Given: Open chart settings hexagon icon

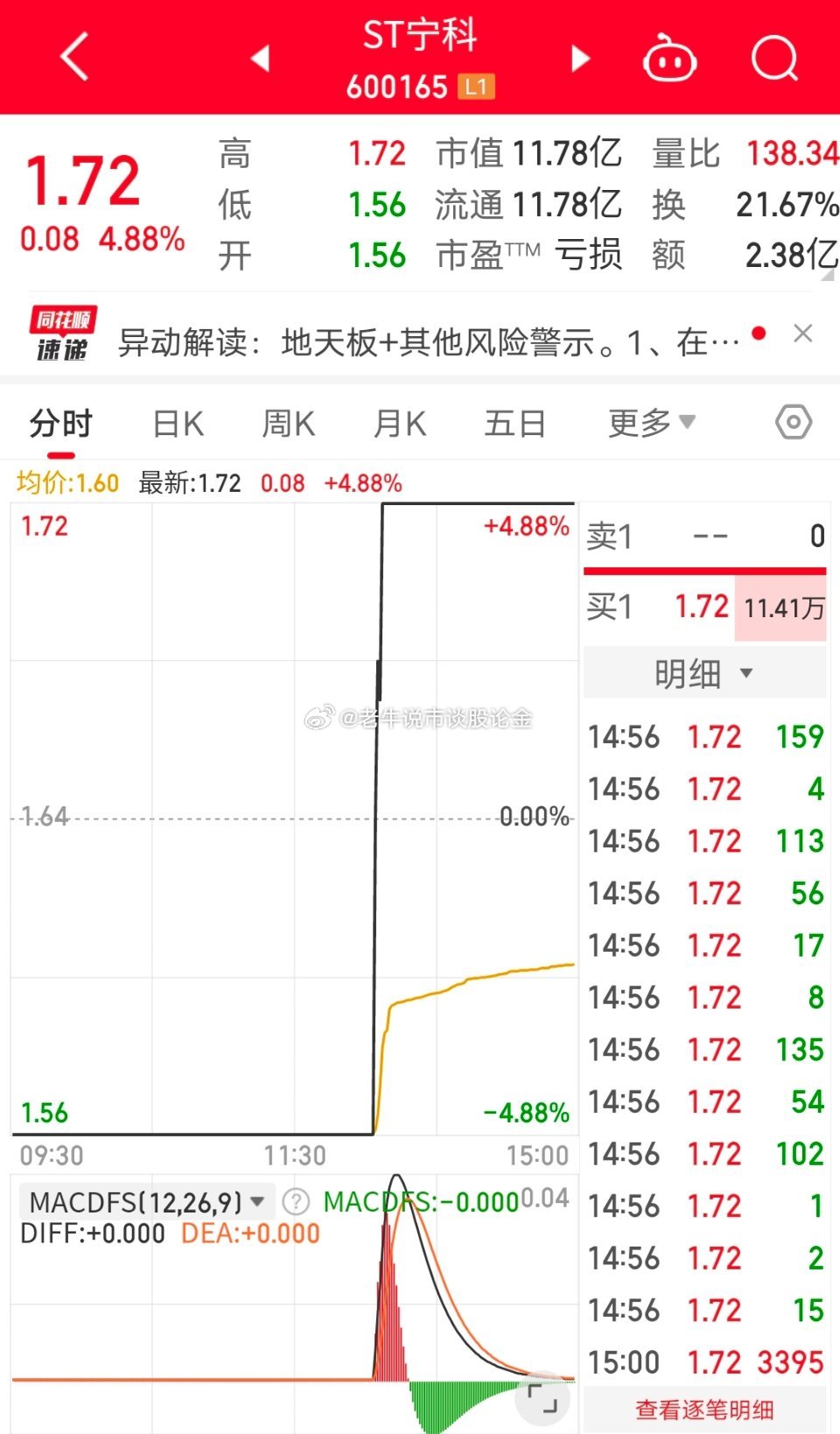Looking at the screenshot, I should (794, 423).
